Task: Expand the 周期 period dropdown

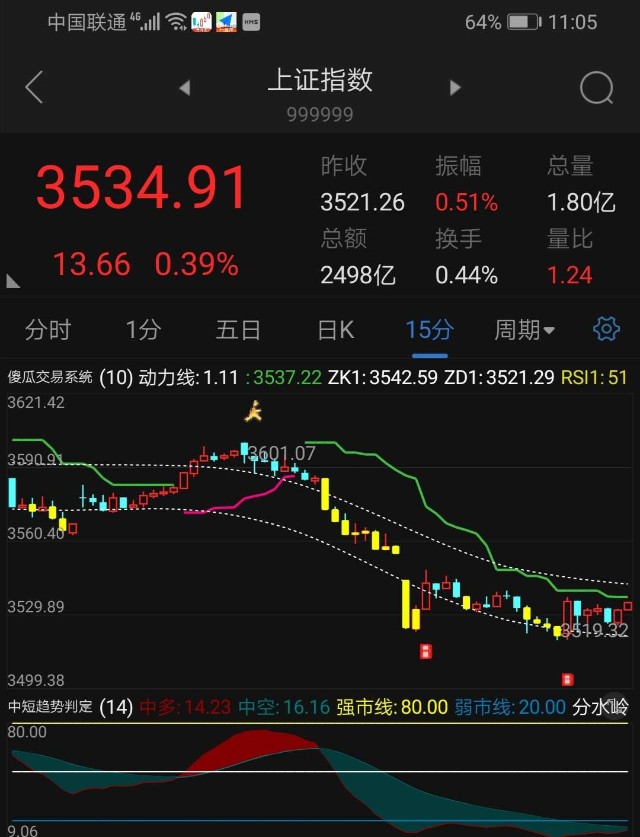Action: pos(524,329)
